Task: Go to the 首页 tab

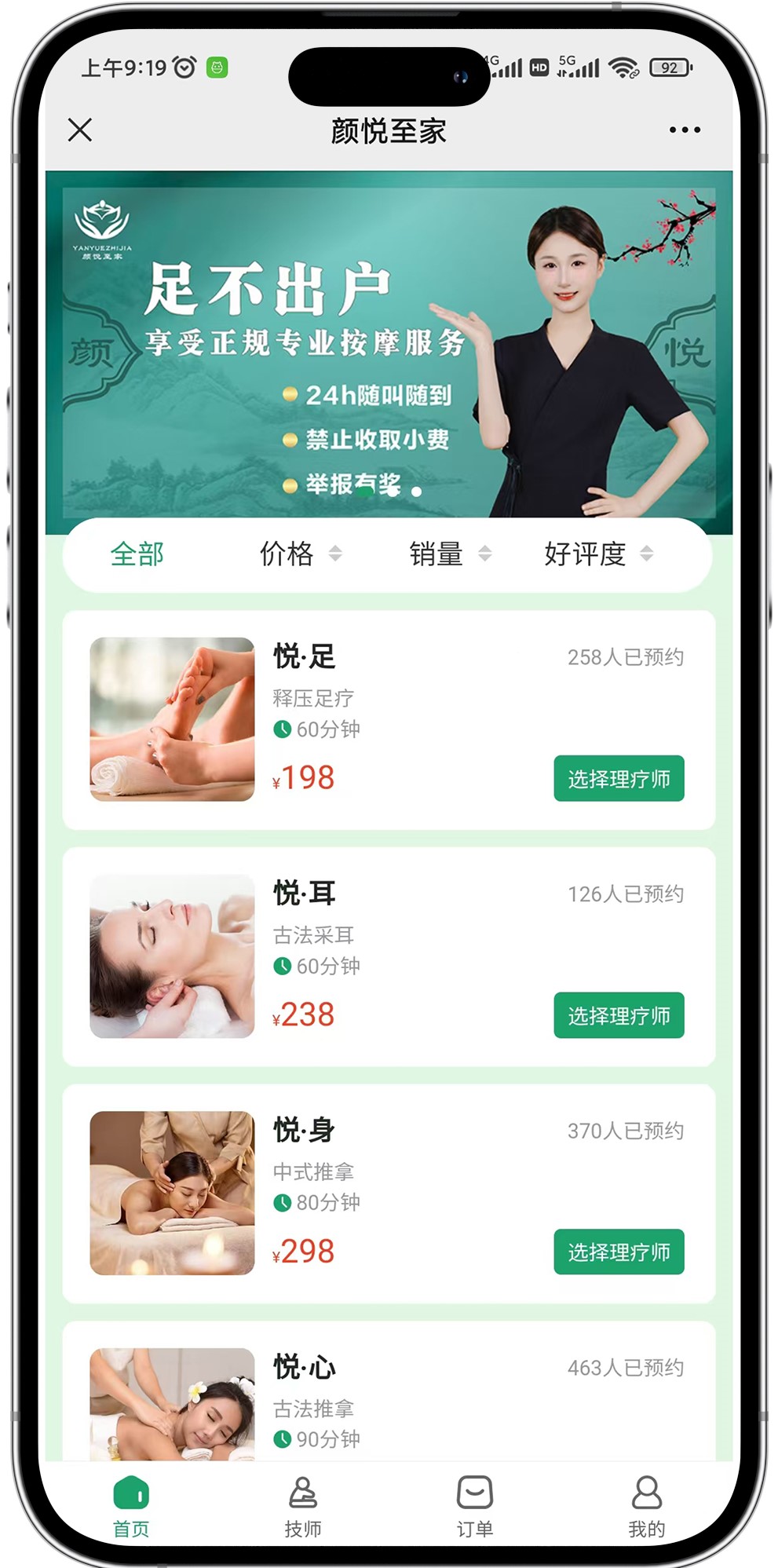Action: (x=131, y=1506)
